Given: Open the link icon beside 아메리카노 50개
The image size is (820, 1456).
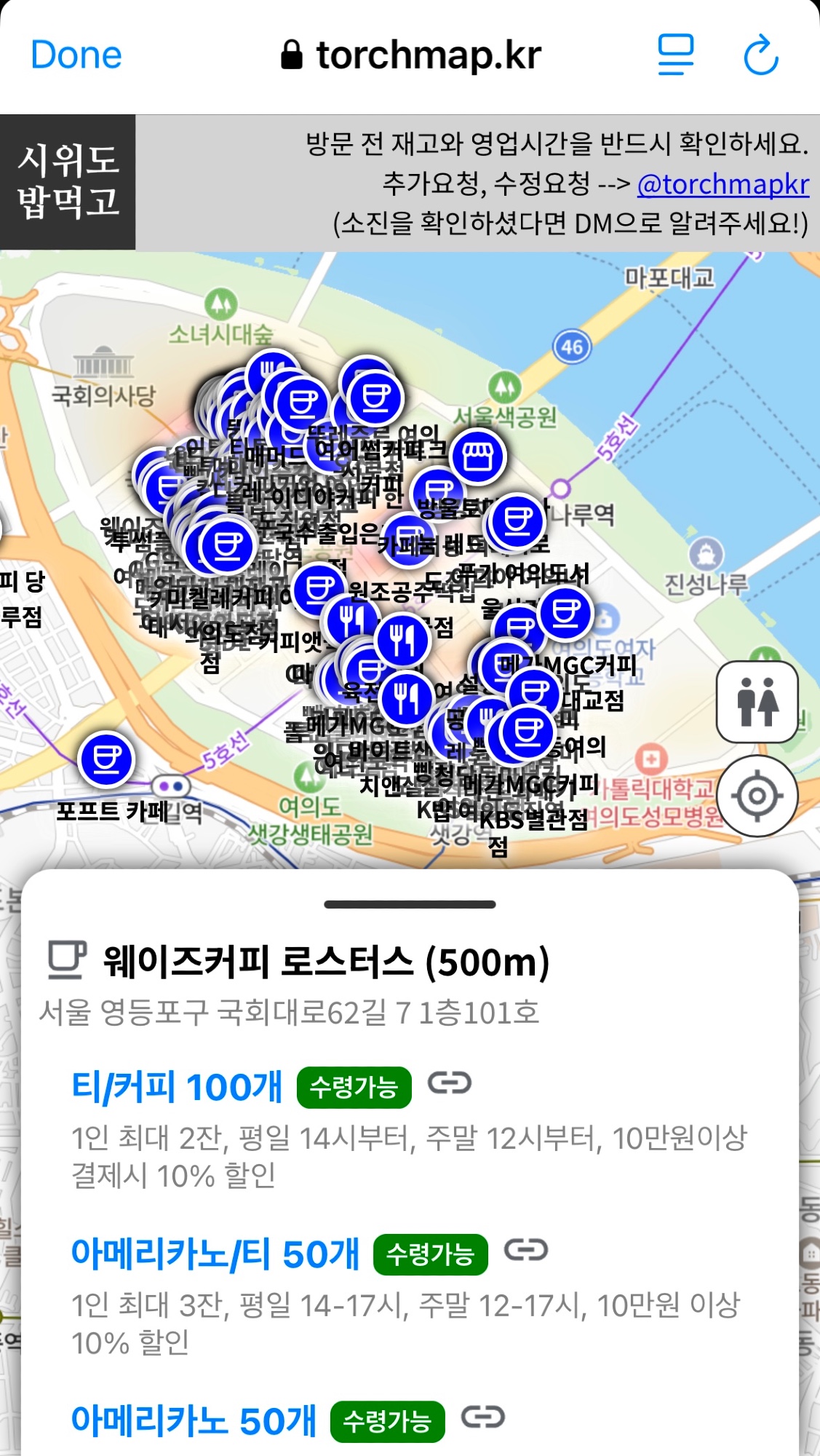Looking at the screenshot, I should (483, 1417).
